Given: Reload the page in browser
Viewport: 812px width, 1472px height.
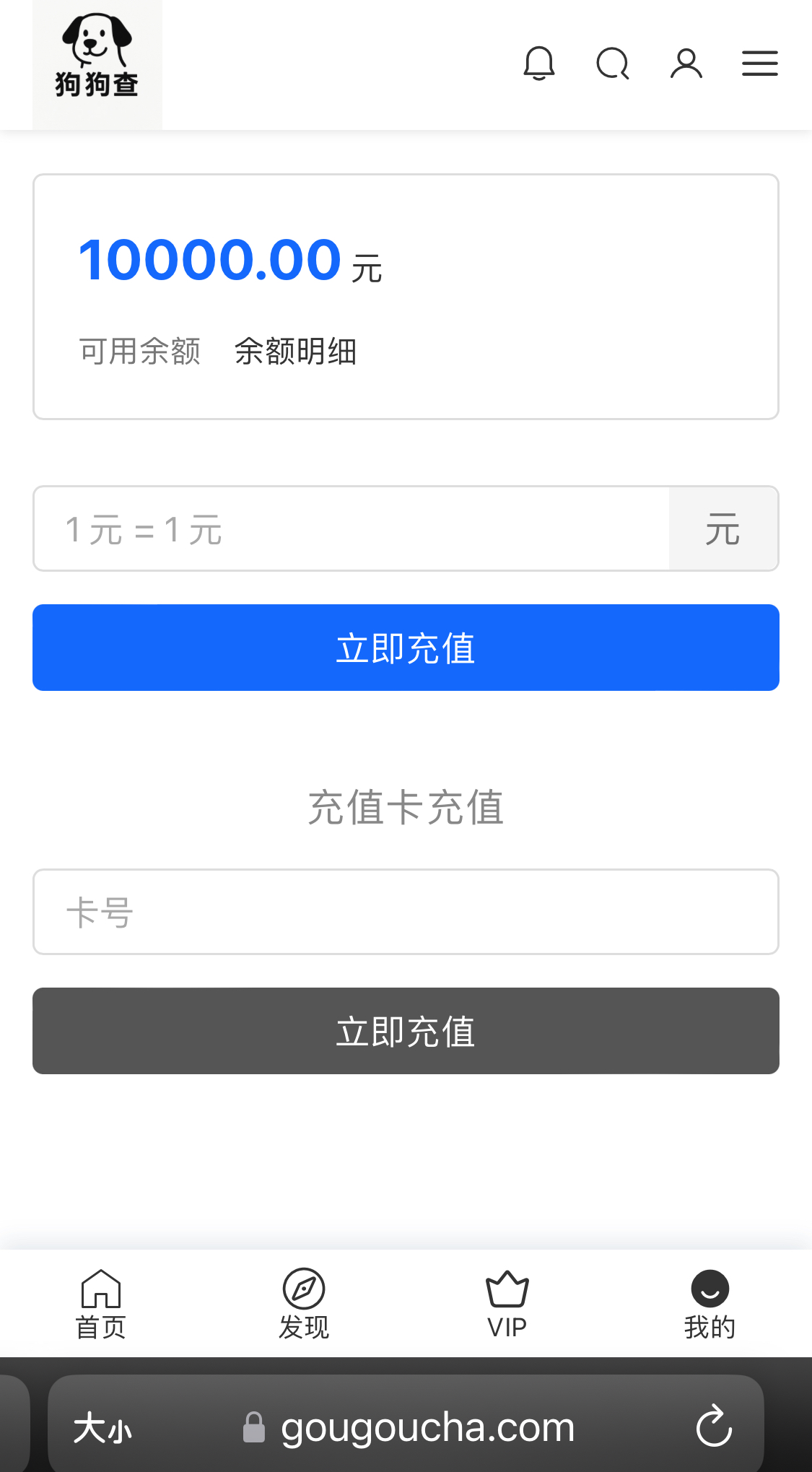Looking at the screenshot, I should click(714, 1426).
